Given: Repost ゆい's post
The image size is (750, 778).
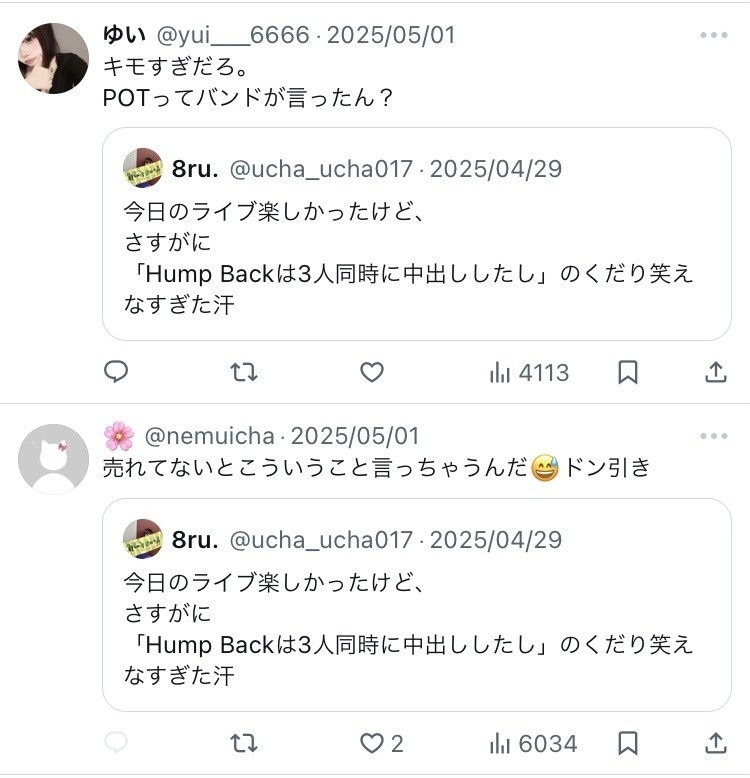Looking at the screenshot, I should click(x=244, y=373).
